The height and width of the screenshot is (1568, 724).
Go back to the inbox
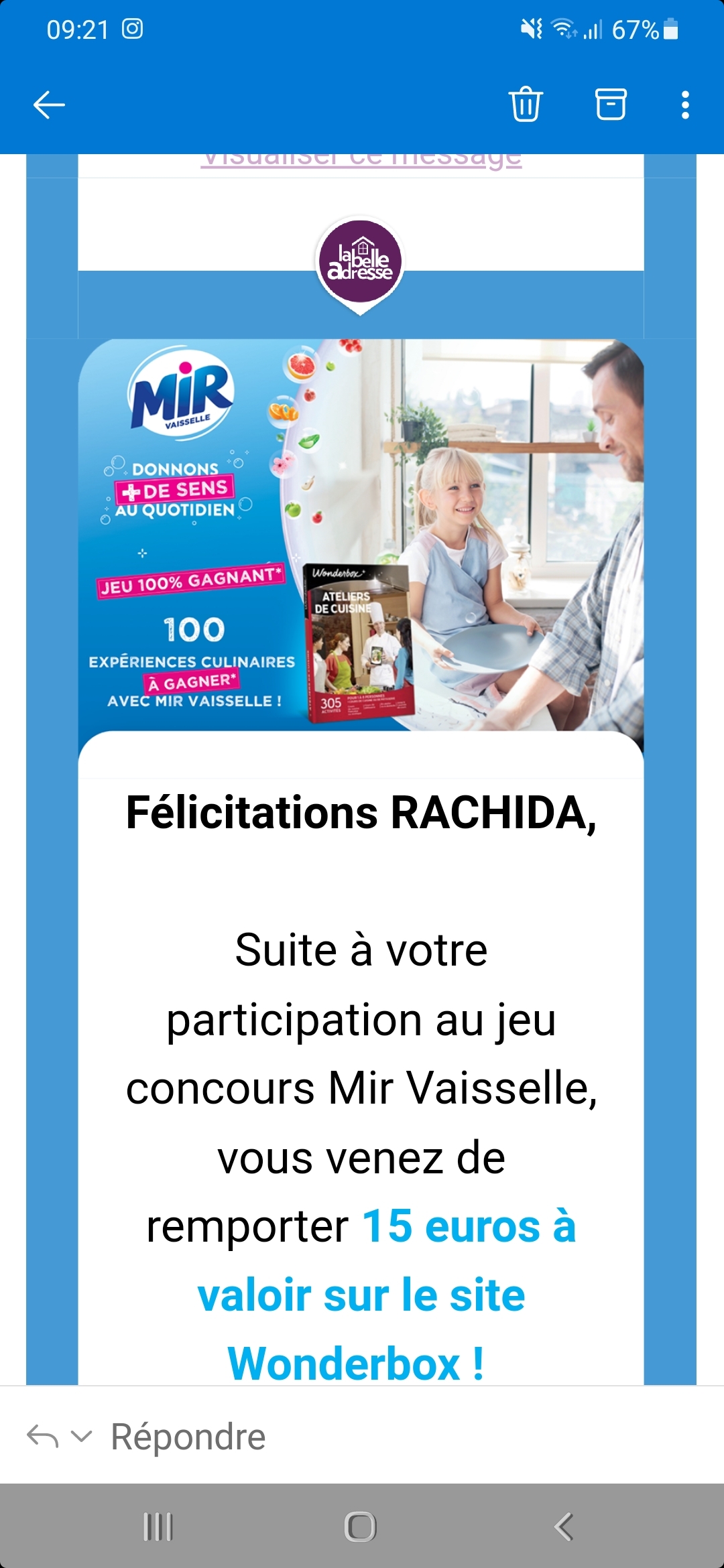tap(49, 105)
